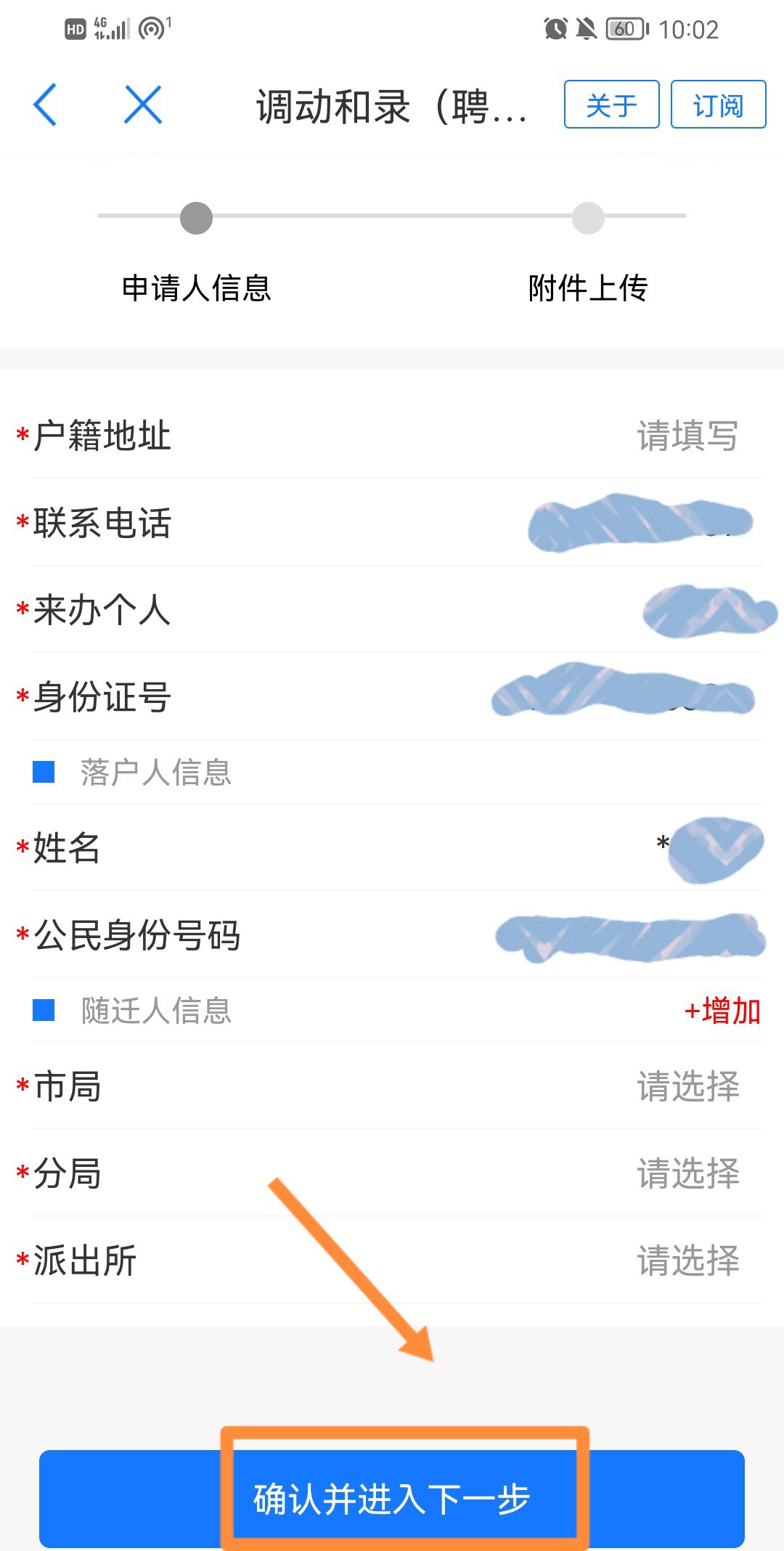Edit the 身份证号 field
784x1551 pixels.
pyautogui.click(x=623, y=696)
